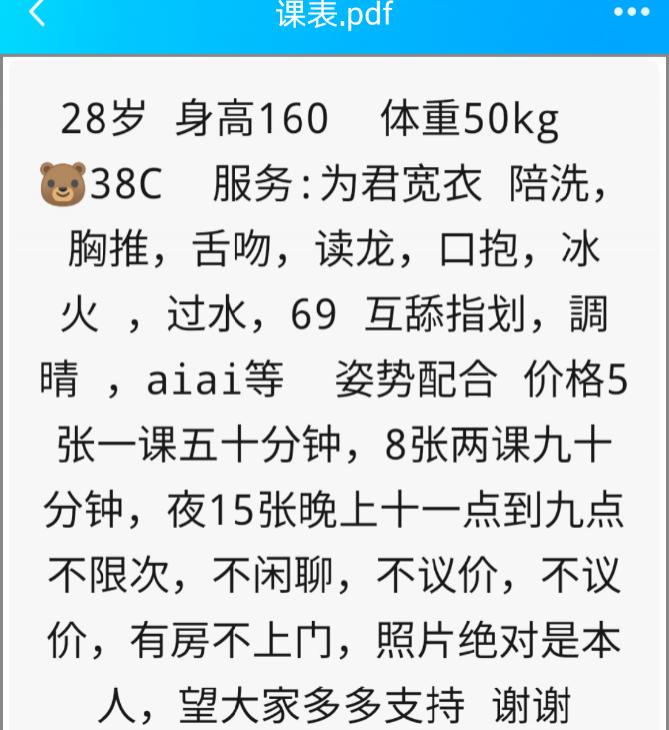The width and height of the screenshot is (669, 730).
Task: Go back from the 课表.pdf viewer
Action: click(37, 14)
